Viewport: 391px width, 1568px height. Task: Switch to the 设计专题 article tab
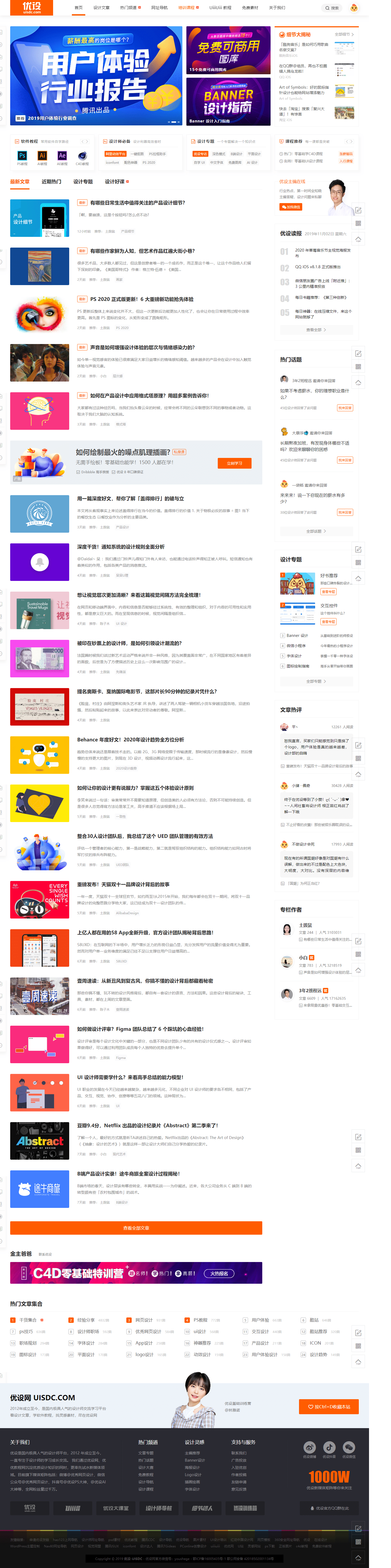point(83,181)
